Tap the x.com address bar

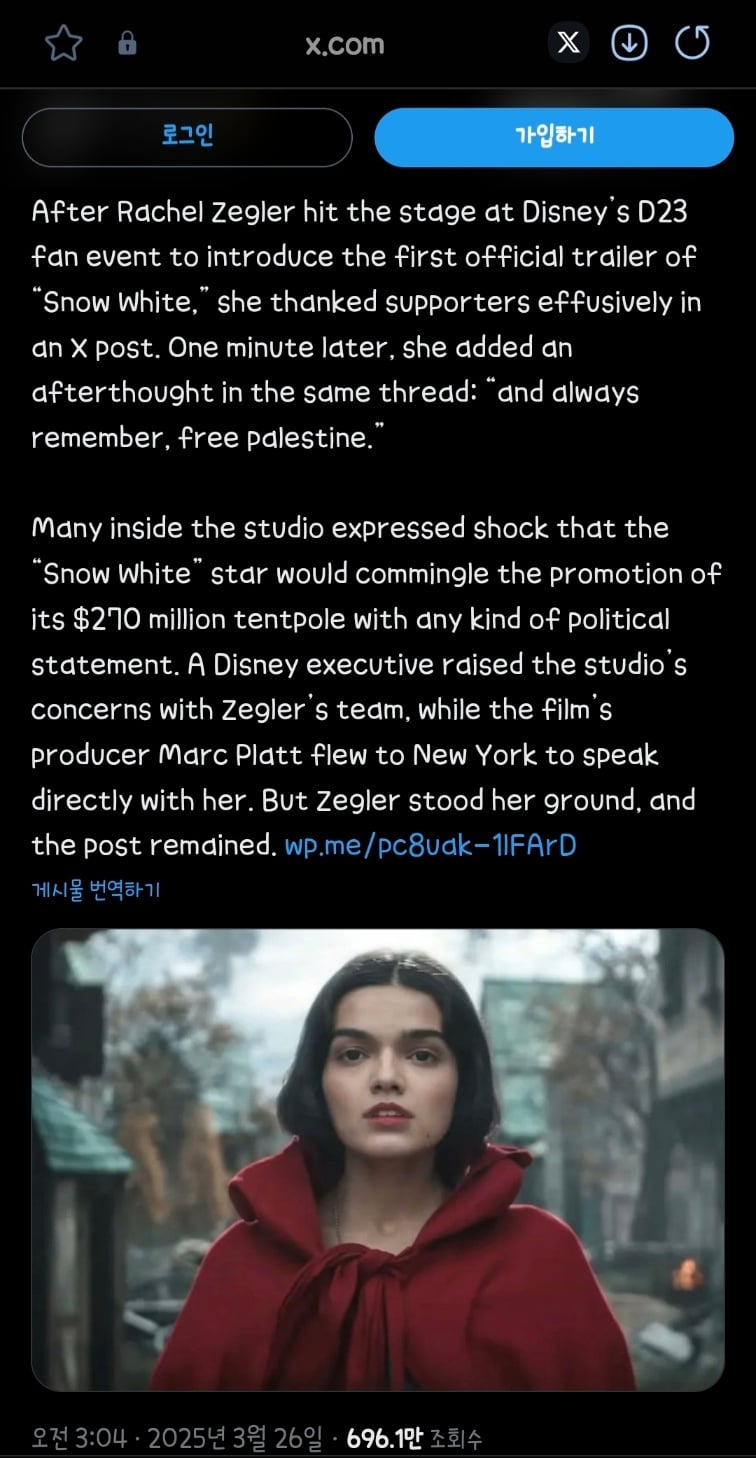click(344, 44)
